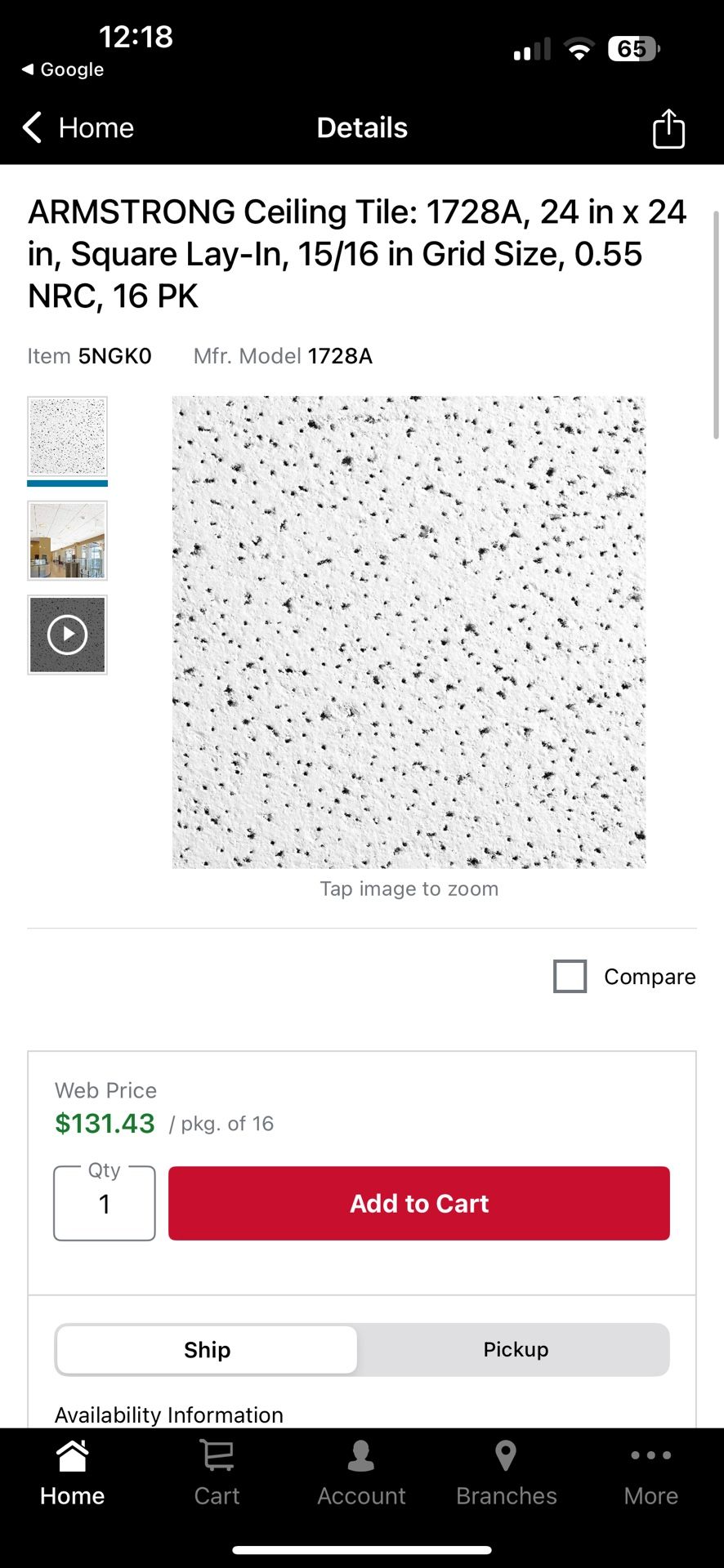The image size is (724, 1568).
Task: Open the Cart from bottom navigation
Action: click(x=216, y=1474)
